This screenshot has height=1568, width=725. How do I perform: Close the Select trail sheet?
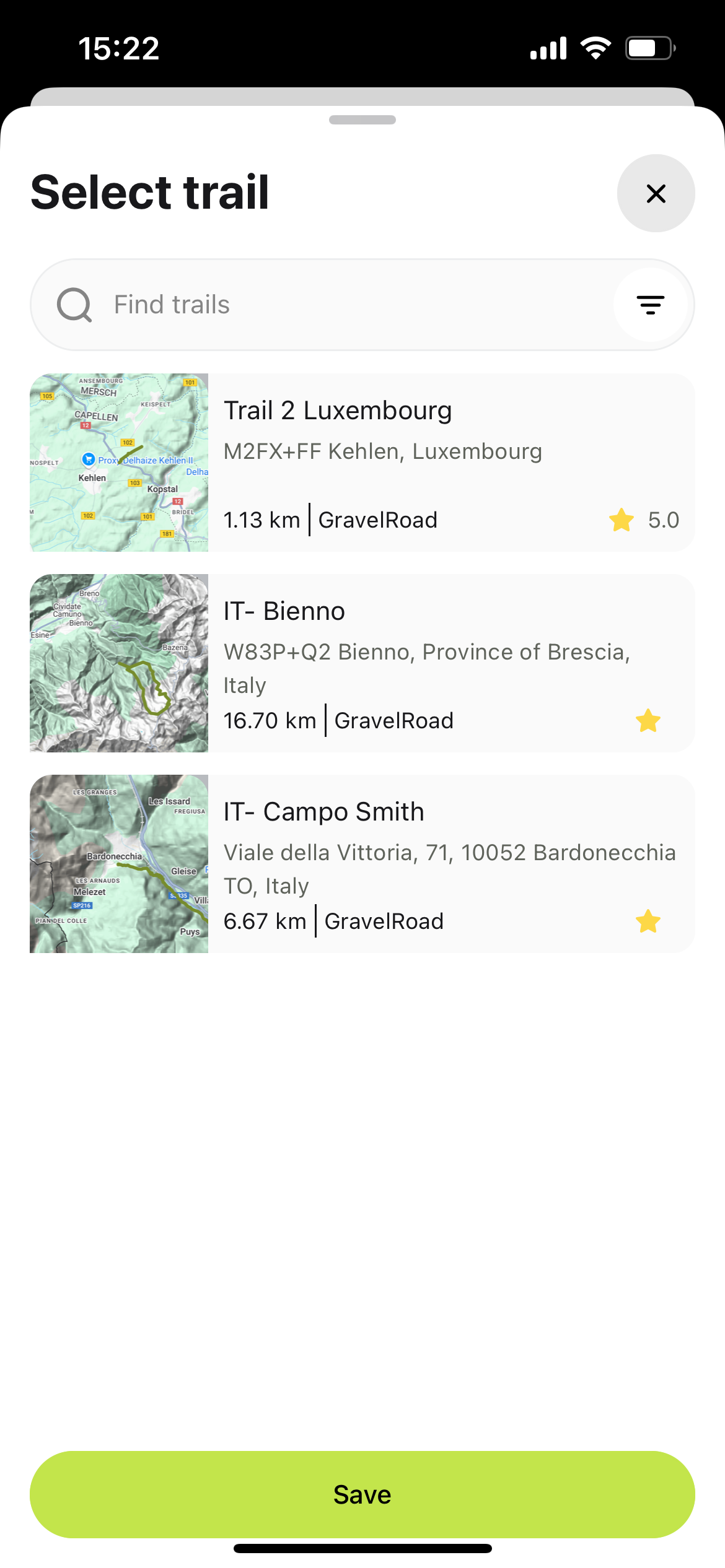click(x=656, y=193)
